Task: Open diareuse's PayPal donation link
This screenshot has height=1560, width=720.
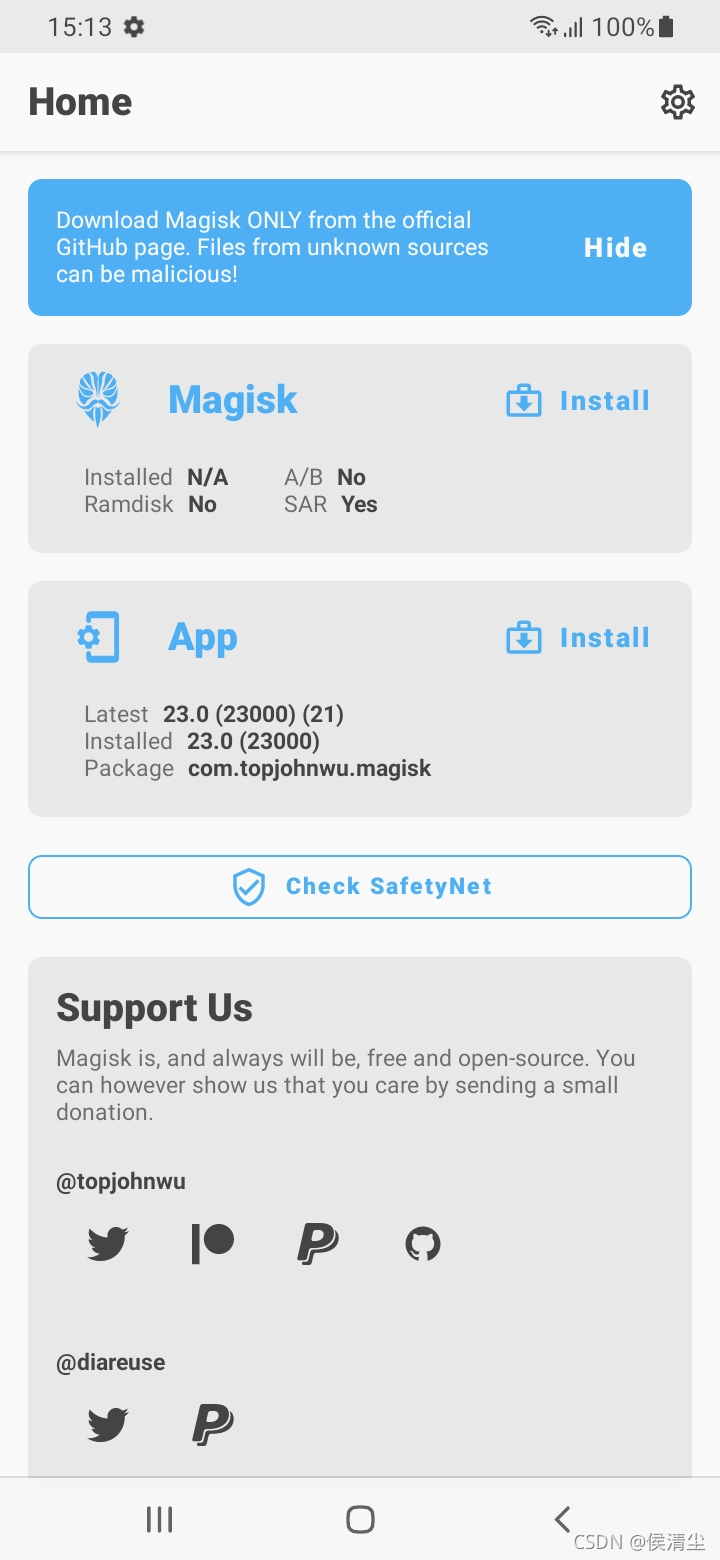Action: tap(213, 1424)
